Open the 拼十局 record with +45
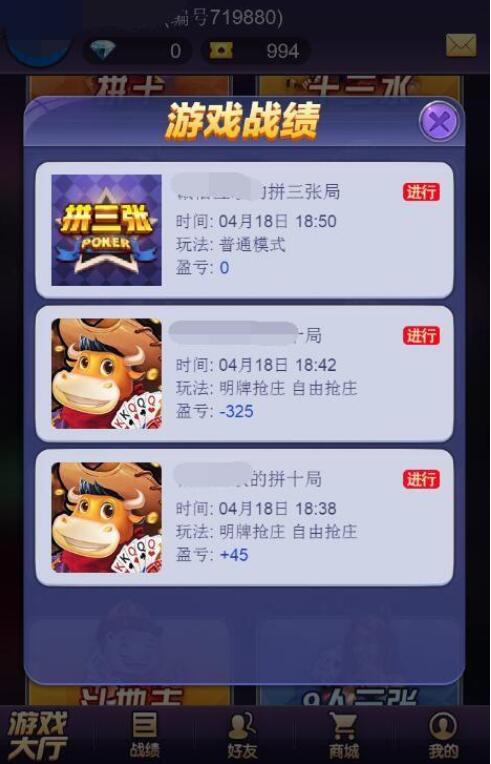Viewport: 491px width, 764px height. tap(245, 517)
